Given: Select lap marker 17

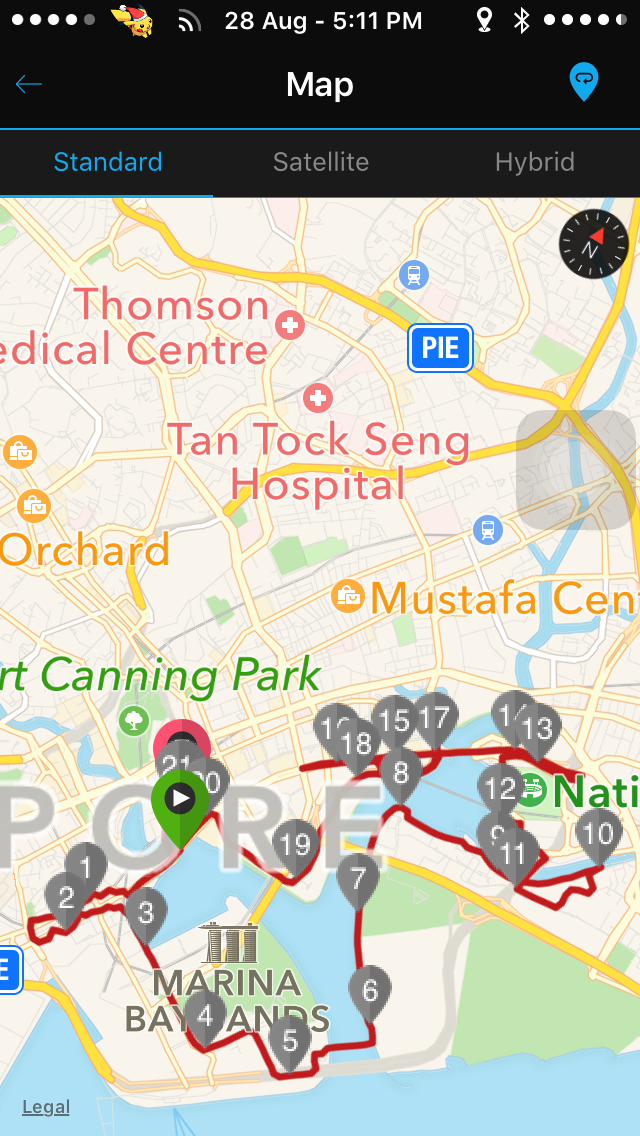Looking at the screenshot, I should (x=434, y=718).
